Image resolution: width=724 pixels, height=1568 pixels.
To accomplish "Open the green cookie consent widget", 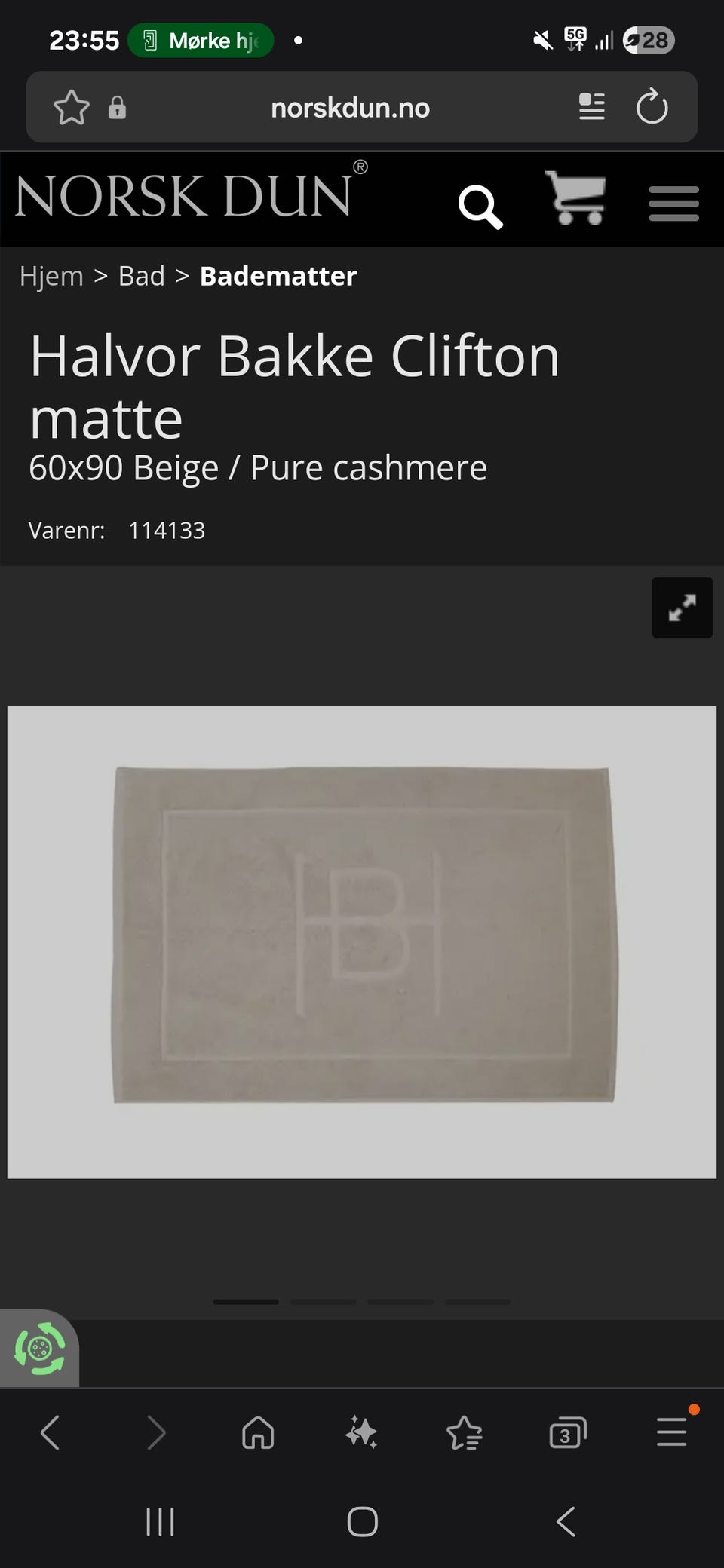I will coord(38,1349).
